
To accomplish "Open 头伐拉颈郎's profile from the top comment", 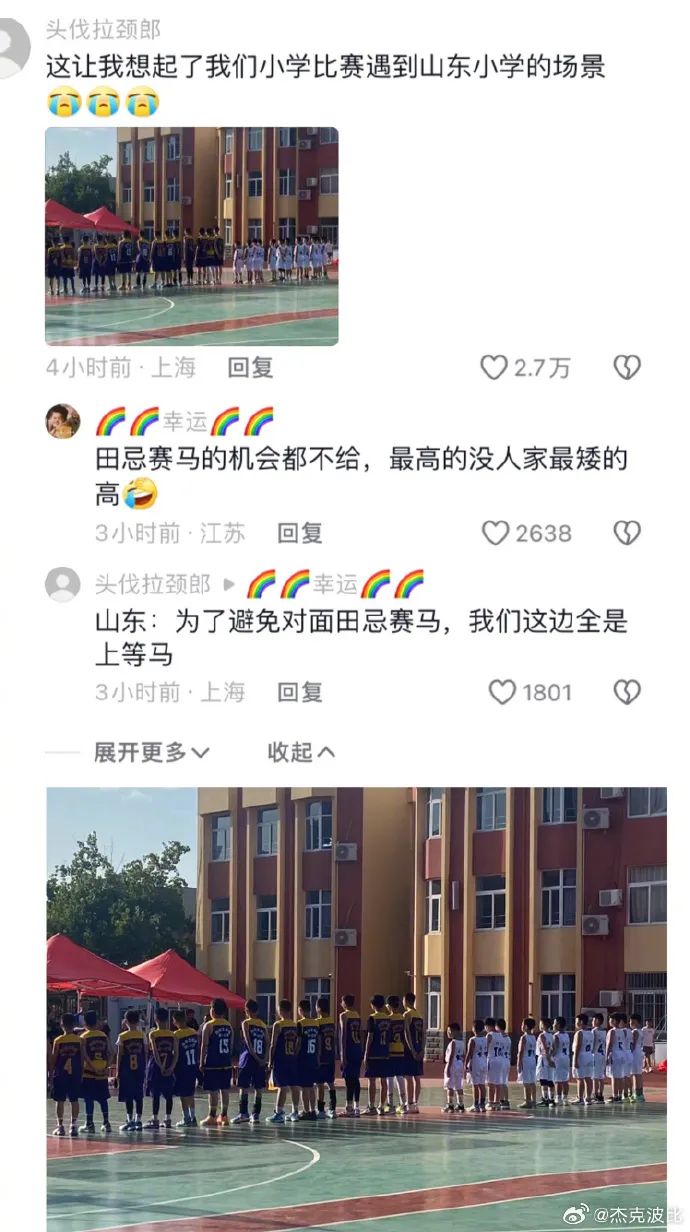I will [x=103, y=30].
